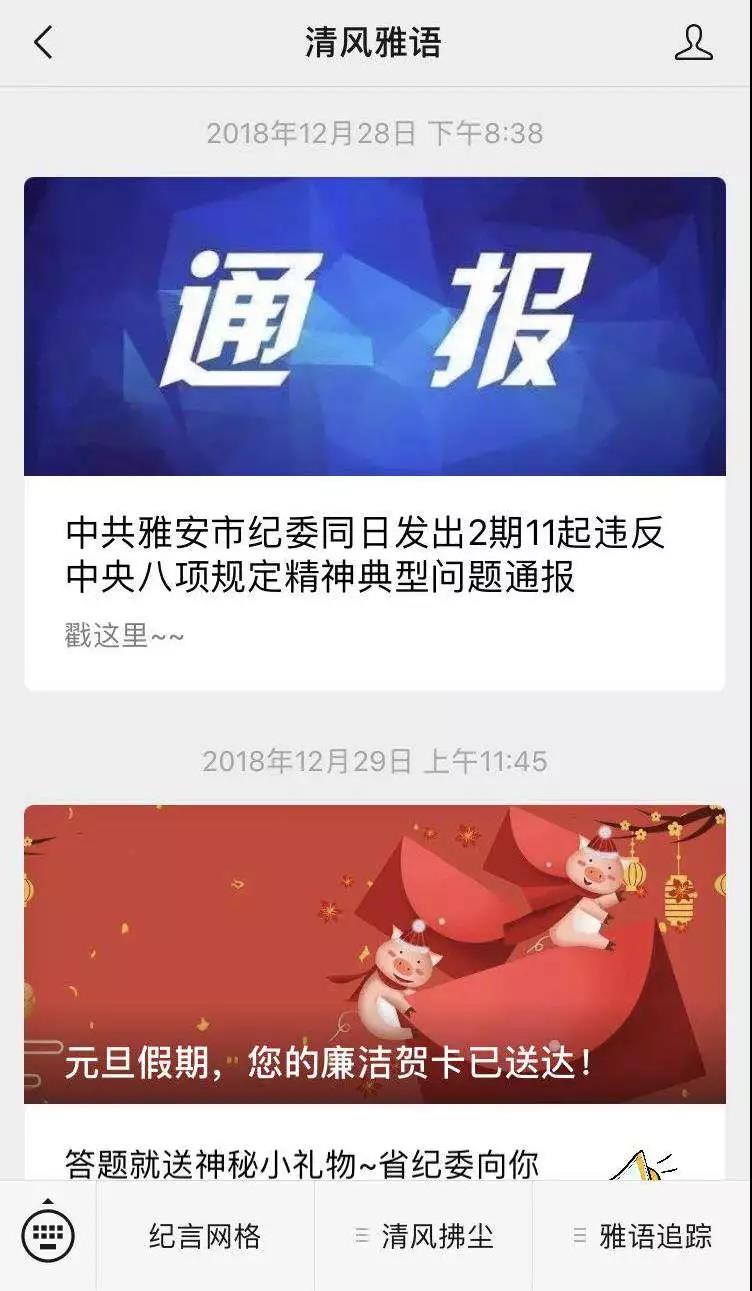The height and width of the screenshot is (1291, 752).
Task: Switch to keyboard input mode
Action: pyautogui.click(x=47, y=1236)
